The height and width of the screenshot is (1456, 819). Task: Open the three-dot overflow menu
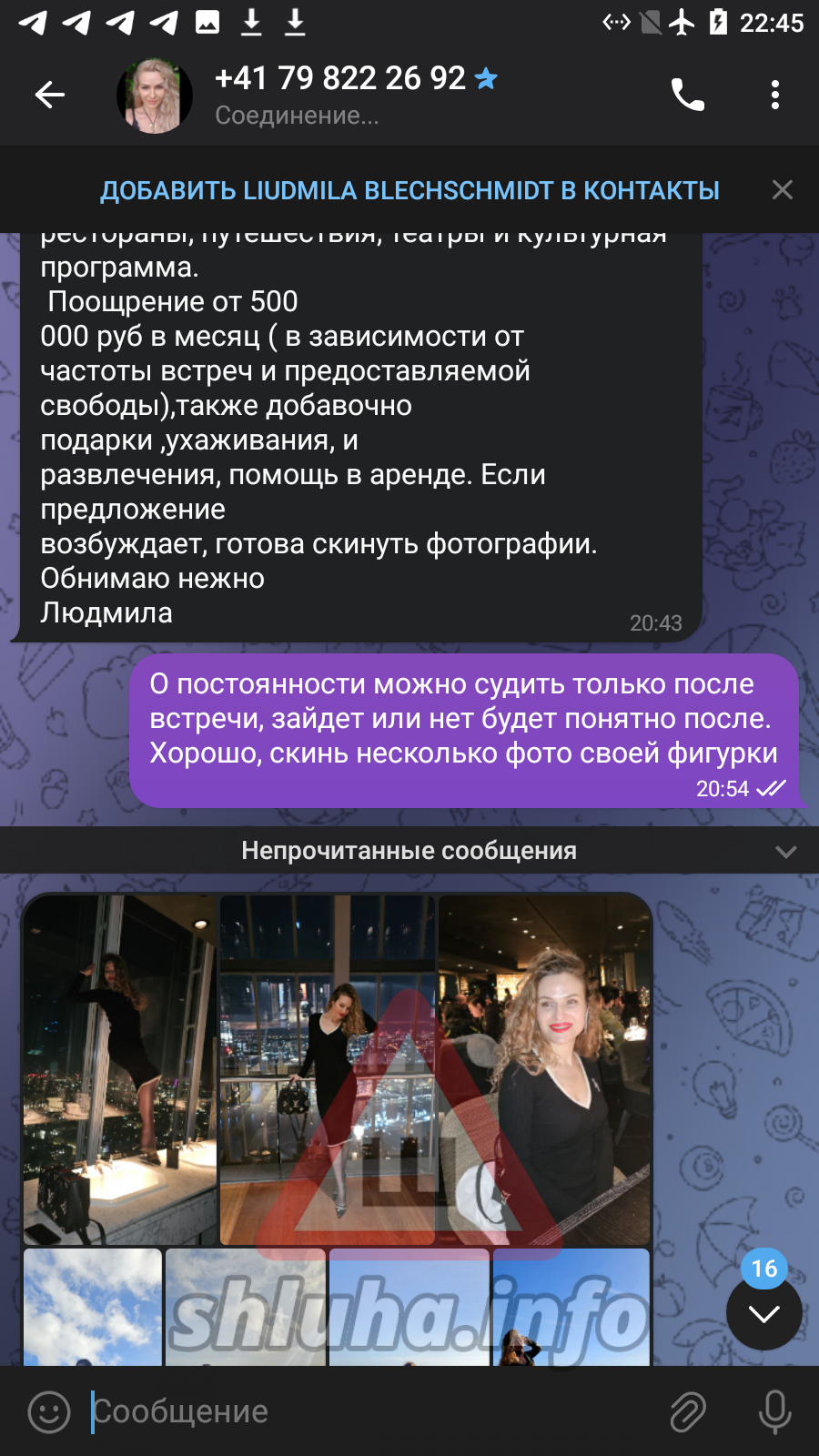coord(774,95)
